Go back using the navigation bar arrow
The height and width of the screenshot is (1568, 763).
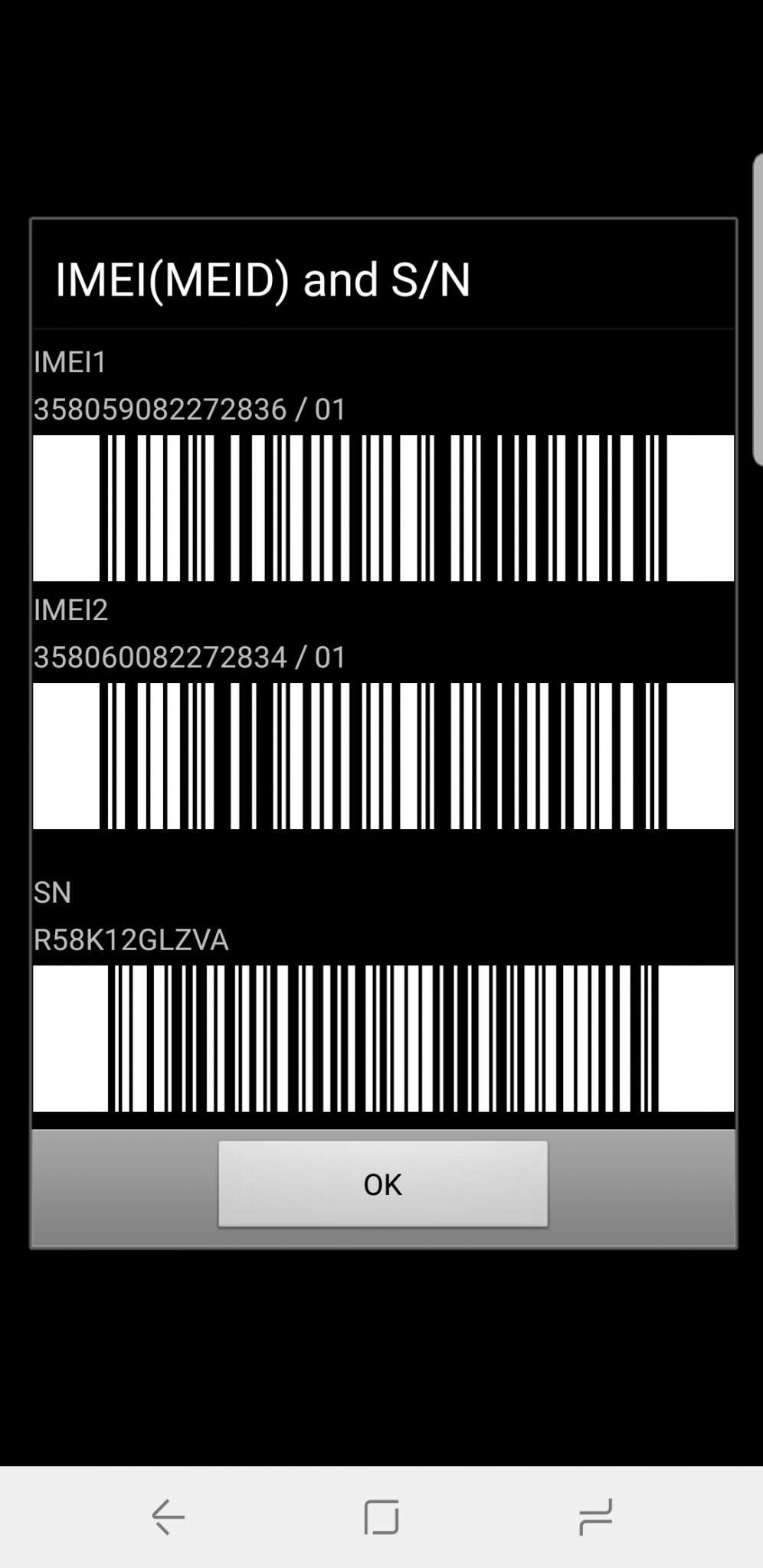[169, 1517]
